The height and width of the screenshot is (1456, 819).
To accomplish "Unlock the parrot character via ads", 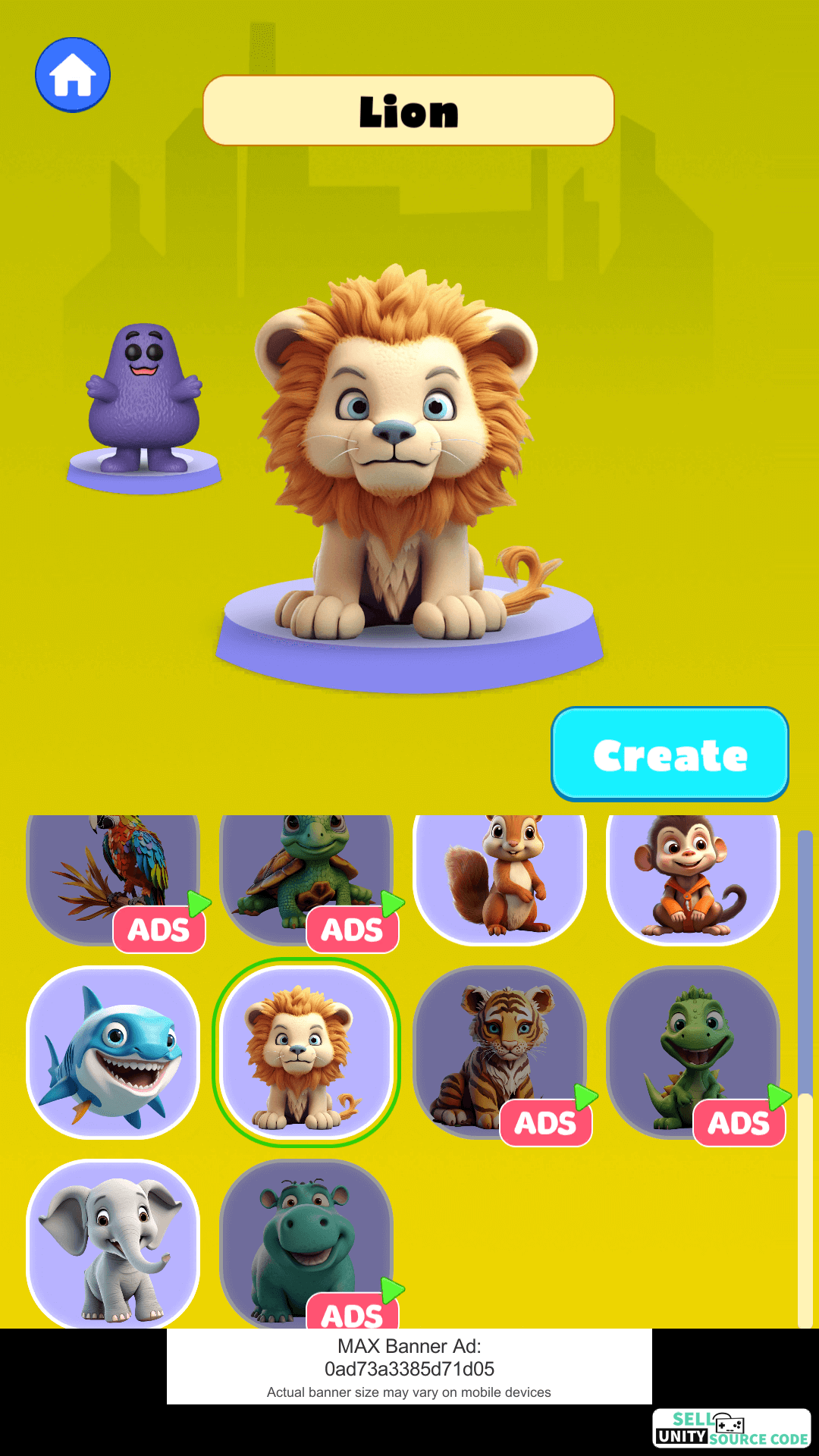I will (113, 880).
